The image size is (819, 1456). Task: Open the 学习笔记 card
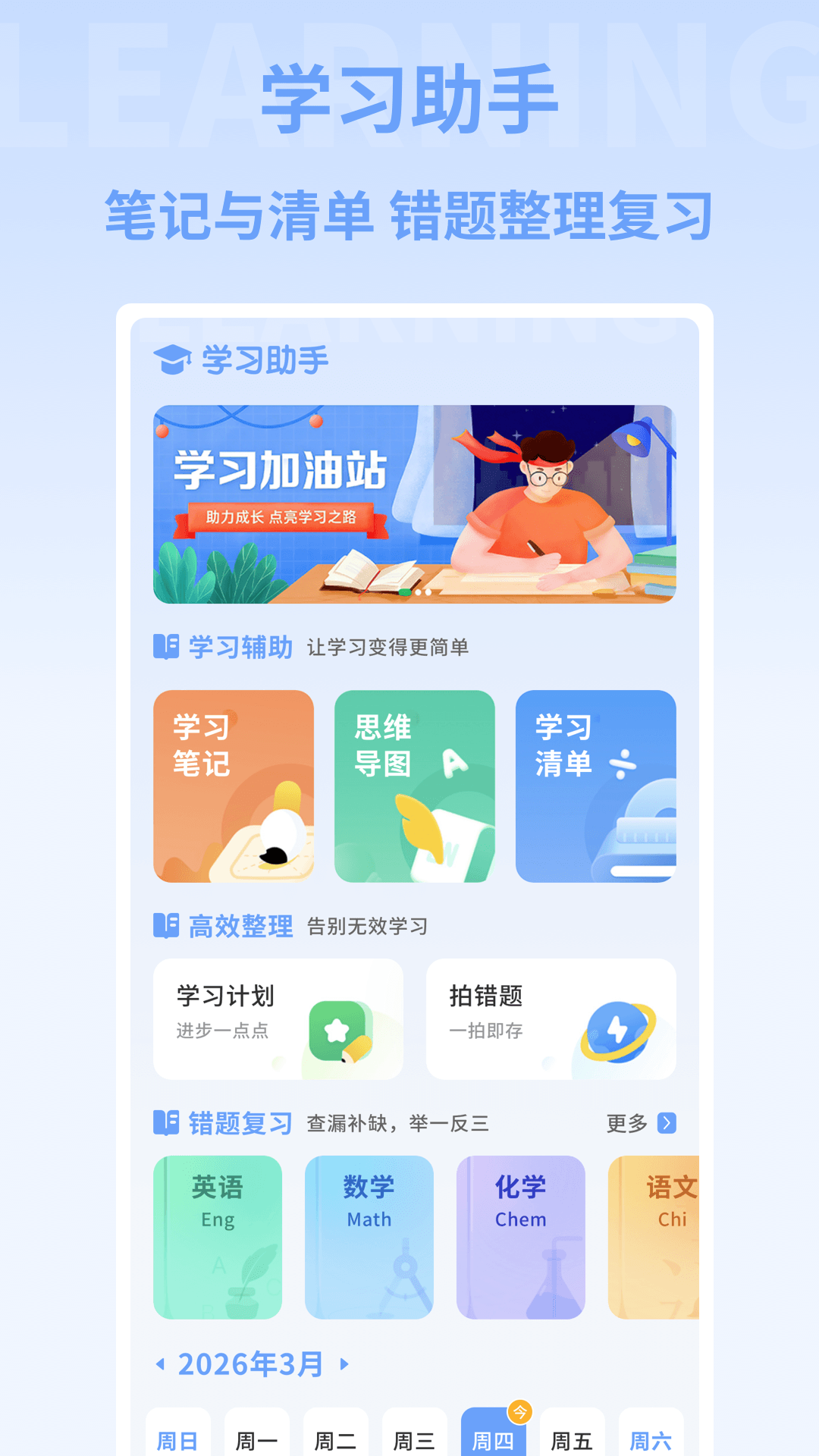click(x=234, y=786)
